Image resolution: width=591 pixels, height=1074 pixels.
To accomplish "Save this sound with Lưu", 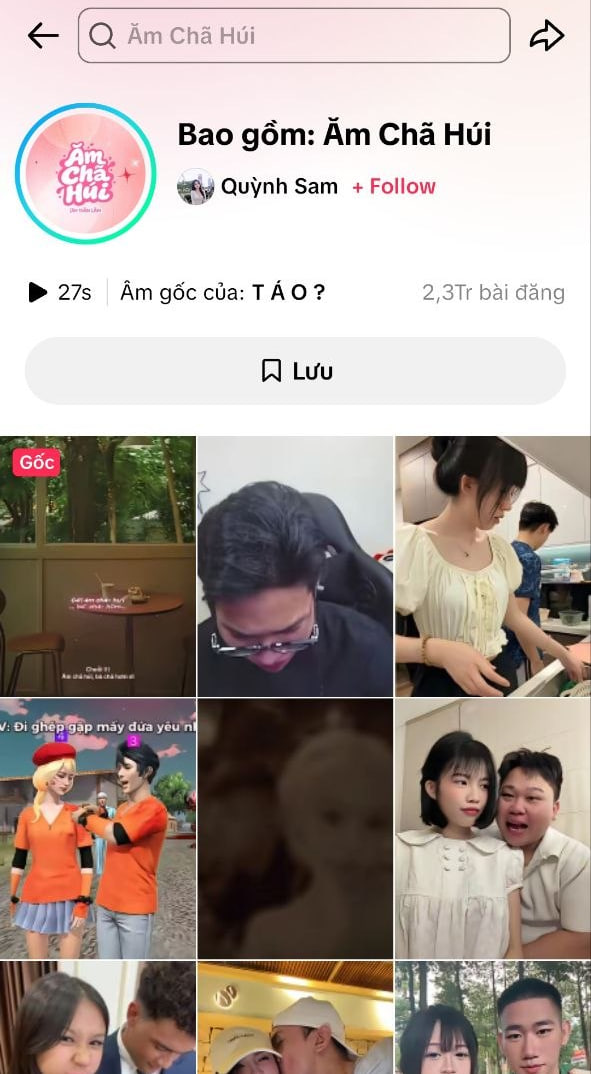I will (295, 371).
